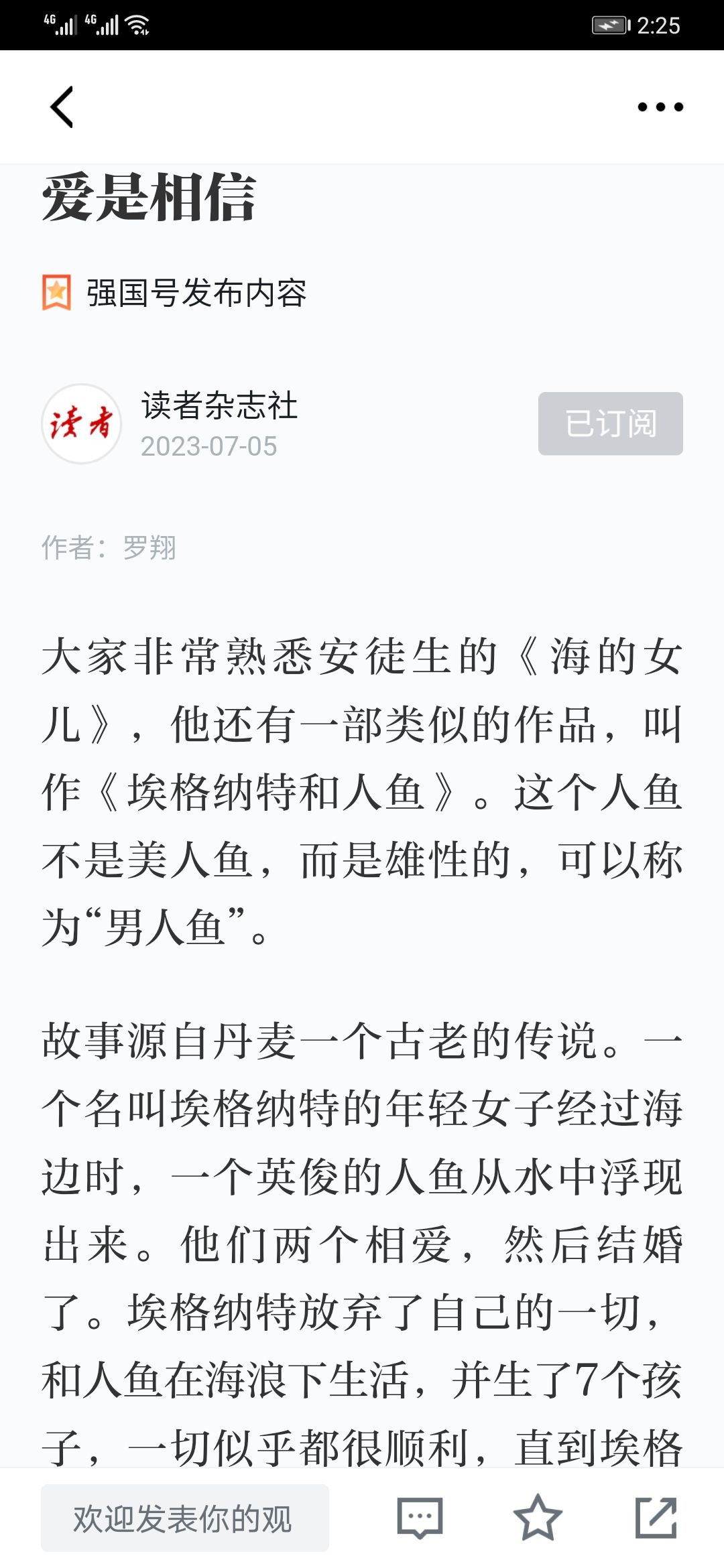724x1568 pixels.
Task: Tap the 已订阅 subscription button
Action: pos(611,423)
